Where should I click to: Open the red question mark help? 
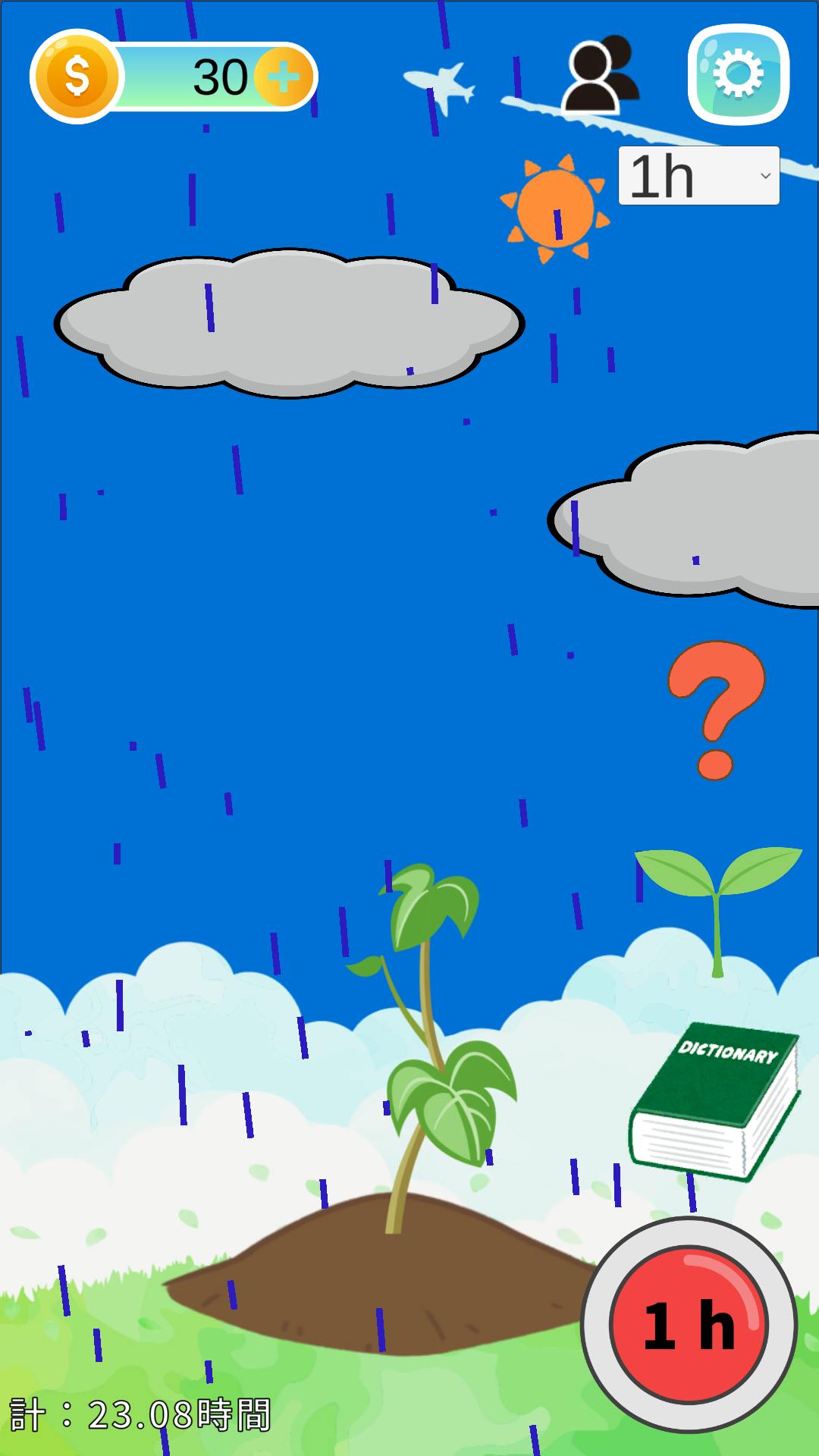(x=715, y=710)
